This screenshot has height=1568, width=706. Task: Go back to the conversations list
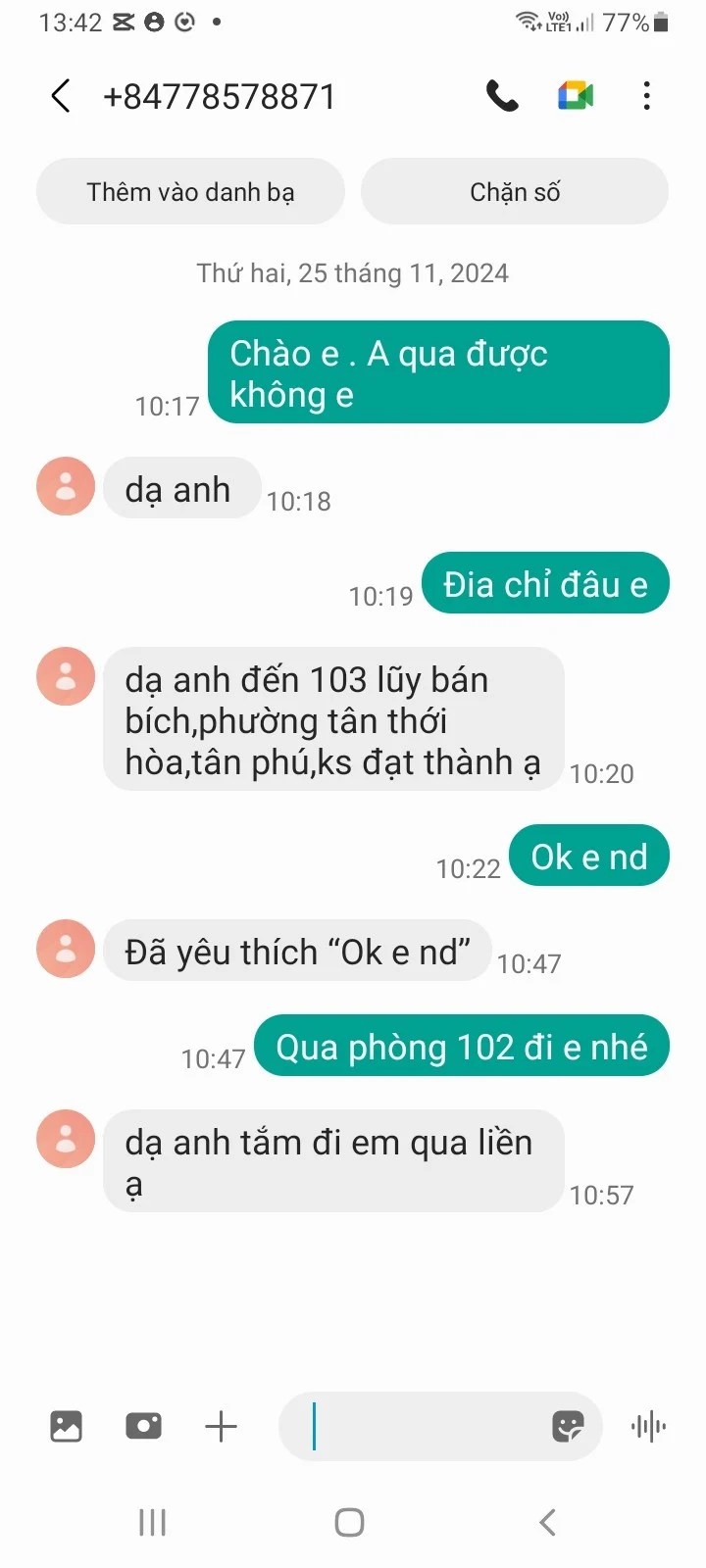61,96
